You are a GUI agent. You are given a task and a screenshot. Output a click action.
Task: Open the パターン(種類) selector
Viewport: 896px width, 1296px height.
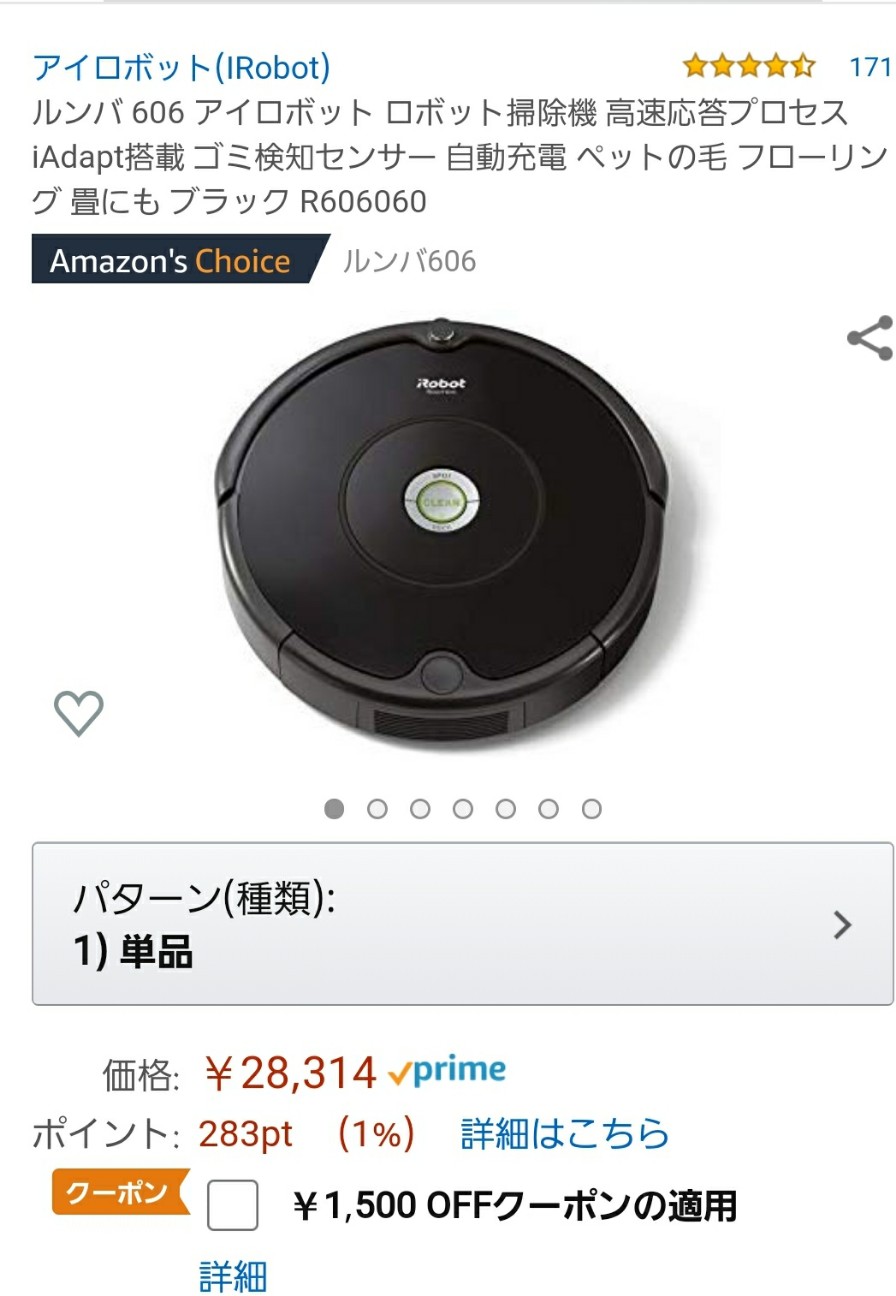tap(462, 924)
